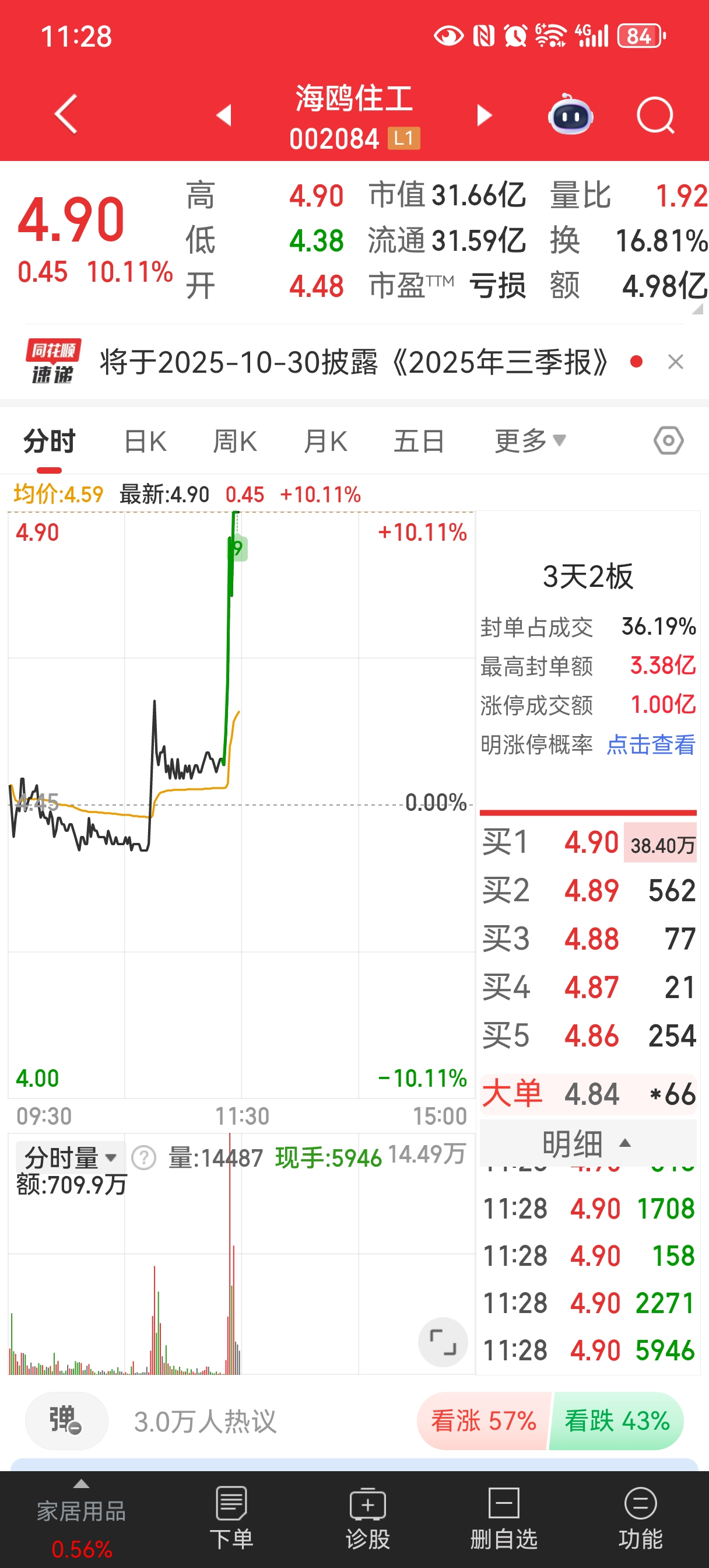Vote 看跌 43% bearish

[x=616, y=1422]
